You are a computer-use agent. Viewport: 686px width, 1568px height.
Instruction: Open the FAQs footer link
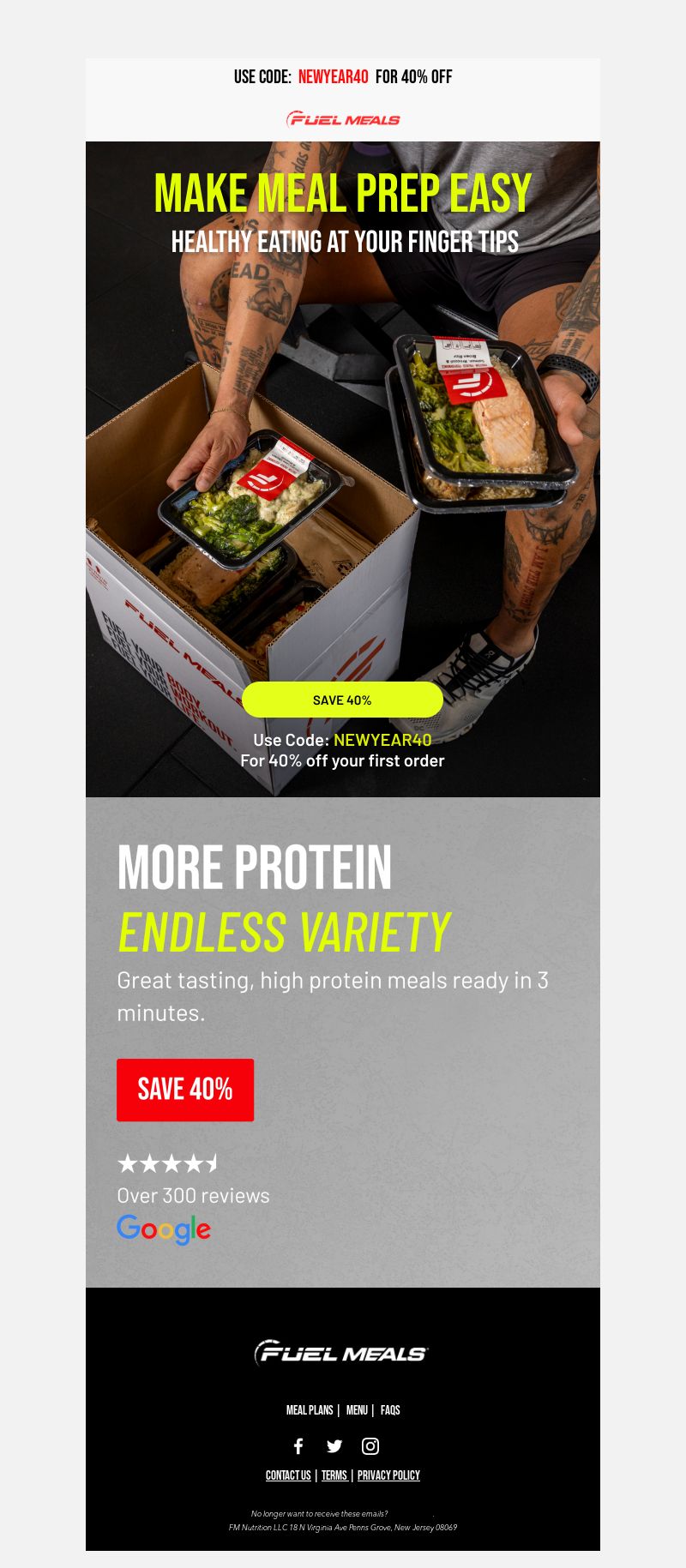point(390,1410)
